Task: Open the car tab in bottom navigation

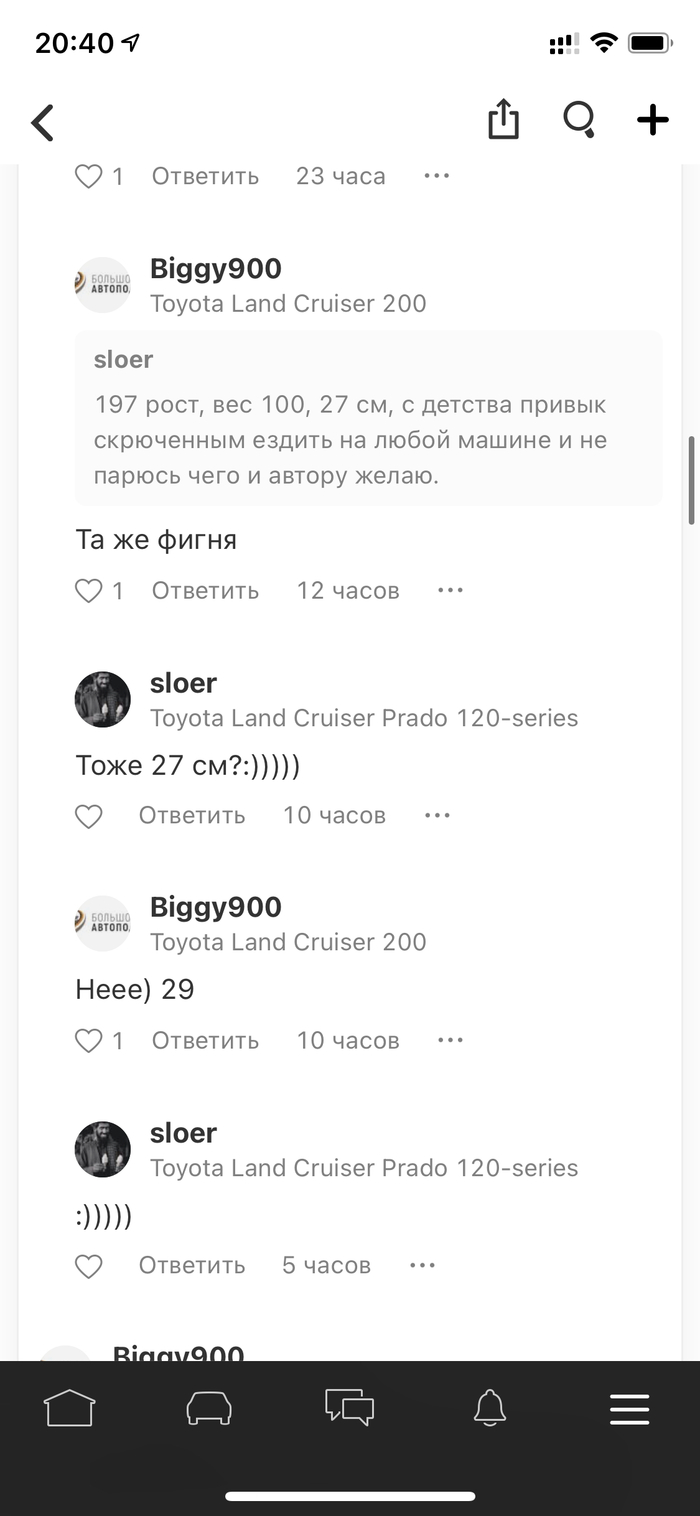Action: click(209, 1408)
